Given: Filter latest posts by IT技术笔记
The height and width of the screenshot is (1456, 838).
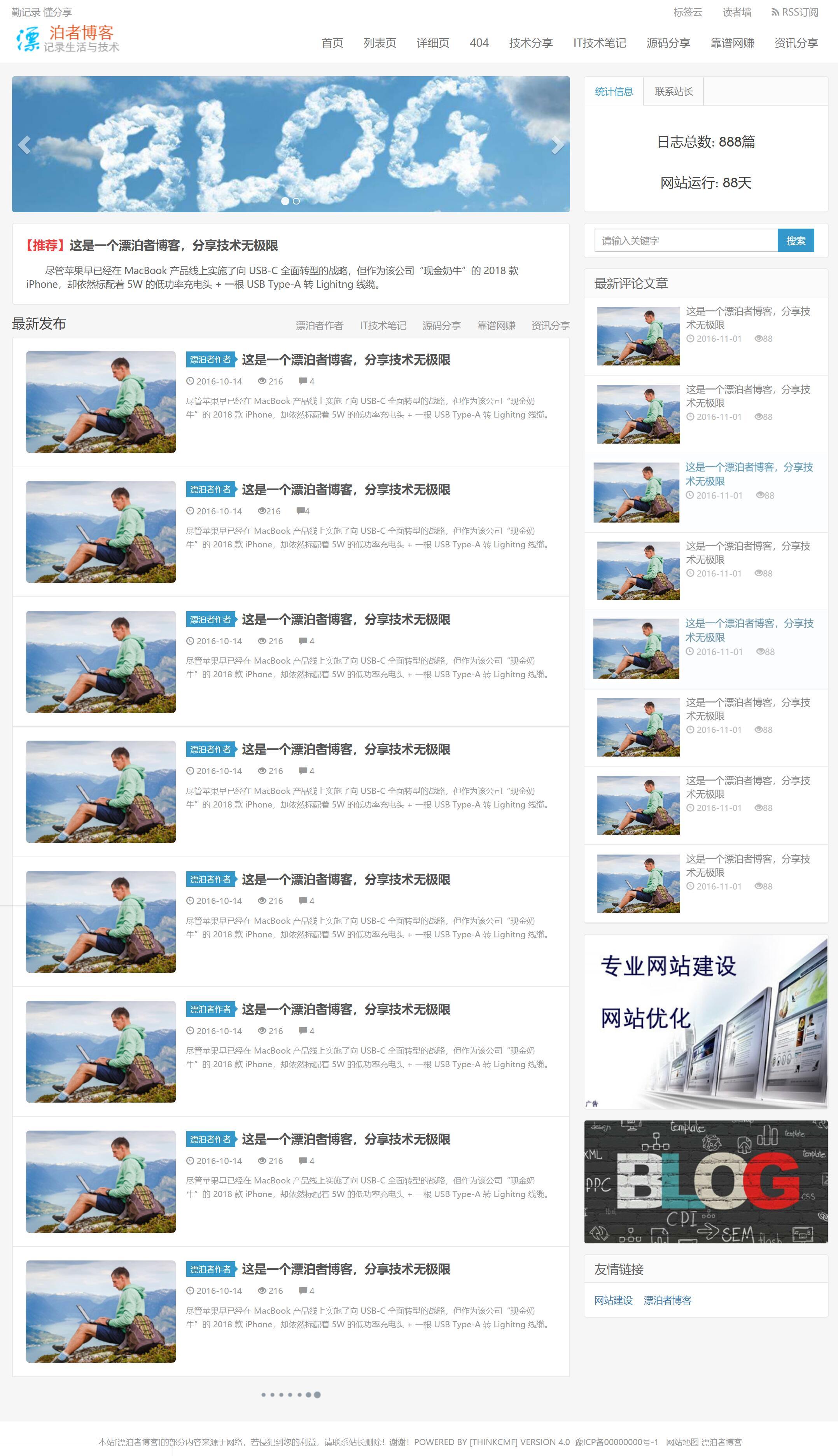Looking at the screenshot, I should (x=383, y=325).
